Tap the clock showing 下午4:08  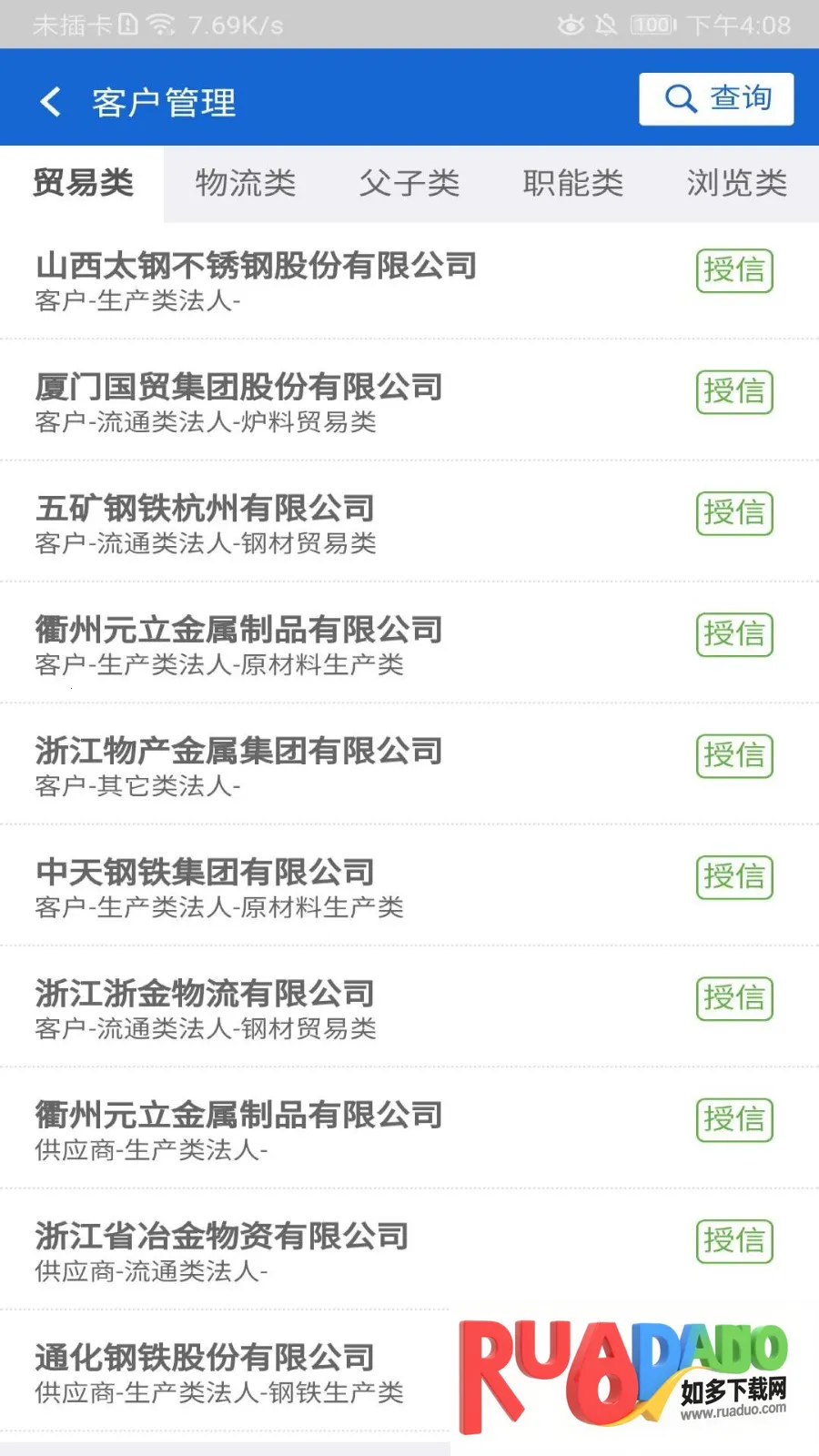(x=728, y=24)
